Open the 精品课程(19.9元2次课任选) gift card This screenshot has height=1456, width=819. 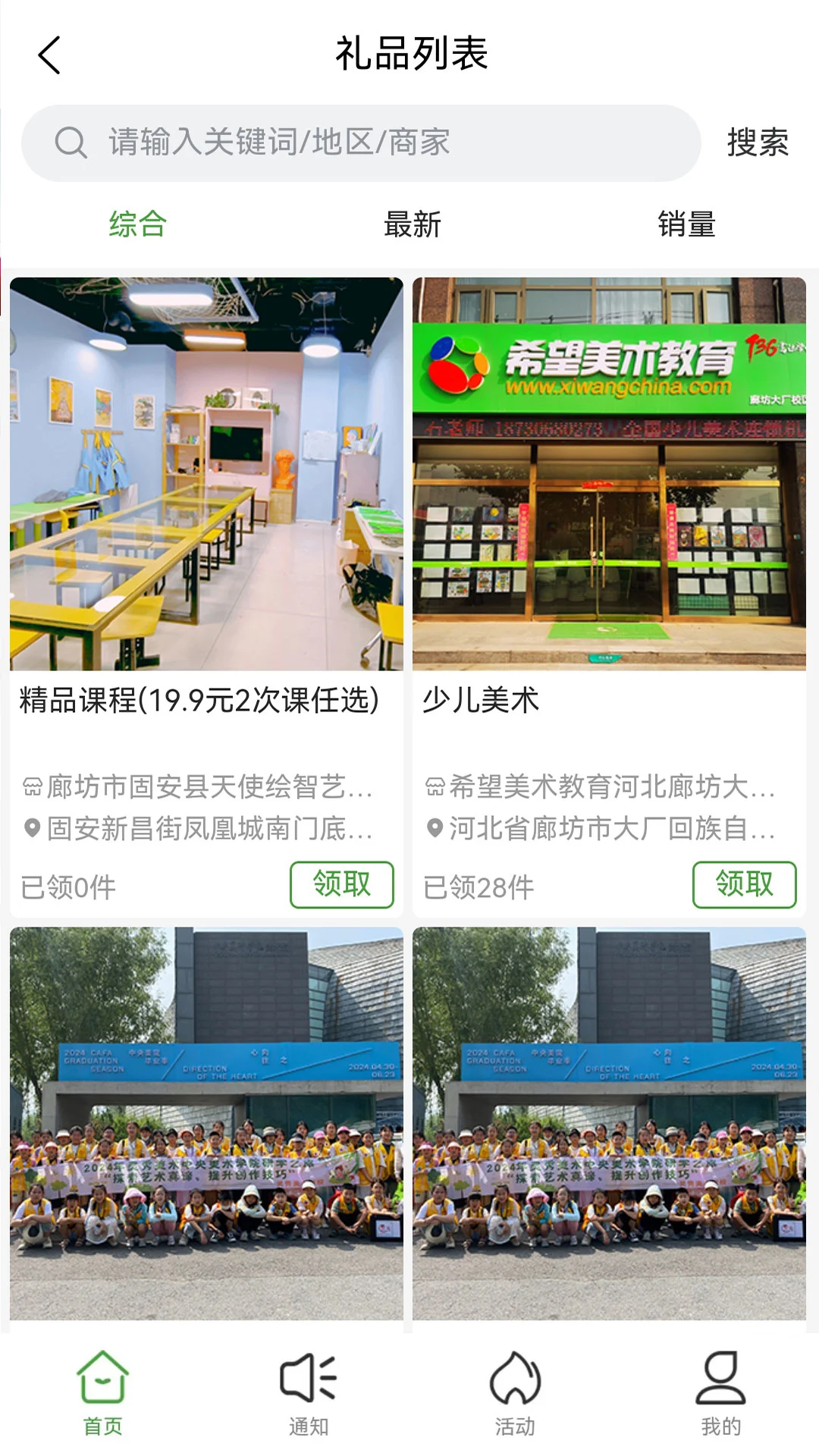206,531
